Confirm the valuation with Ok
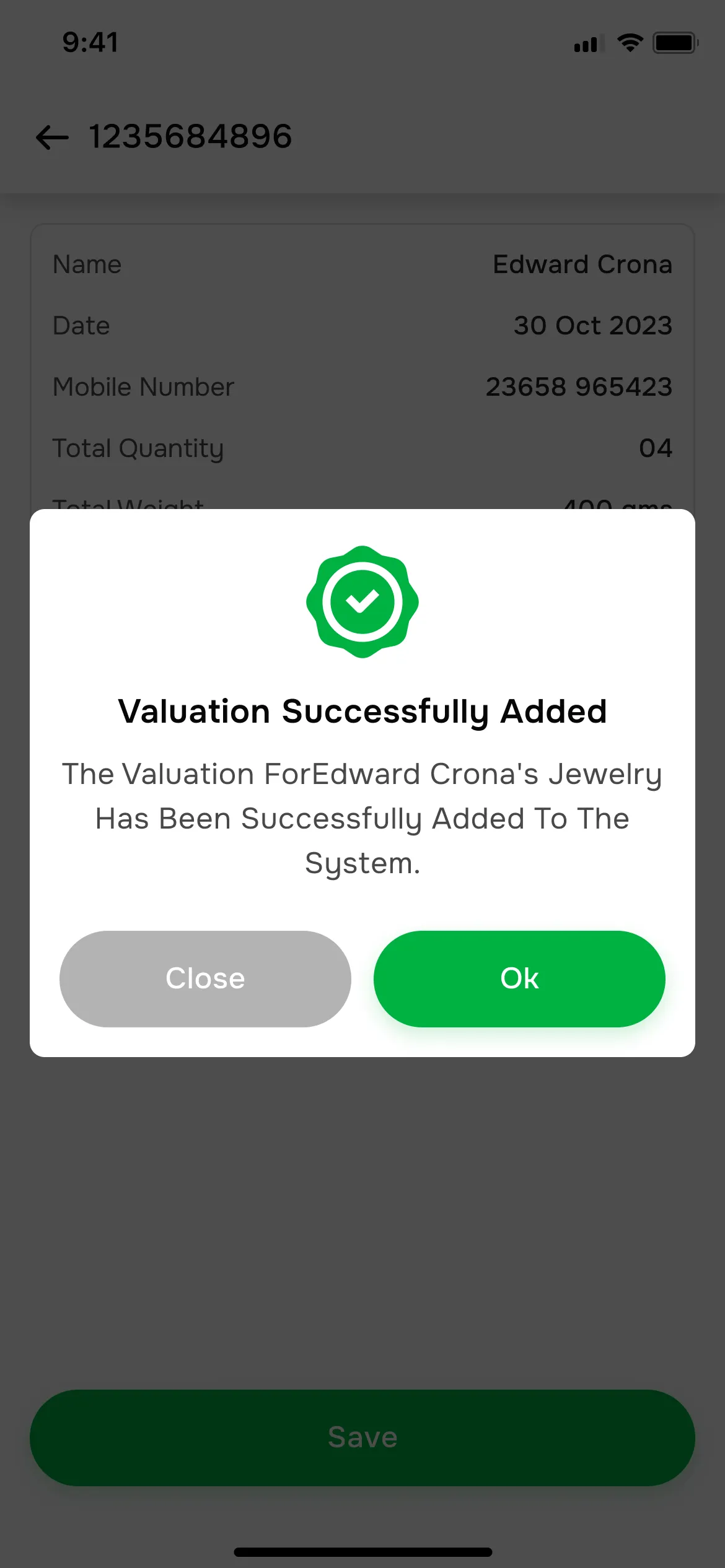 click(519, 978)
